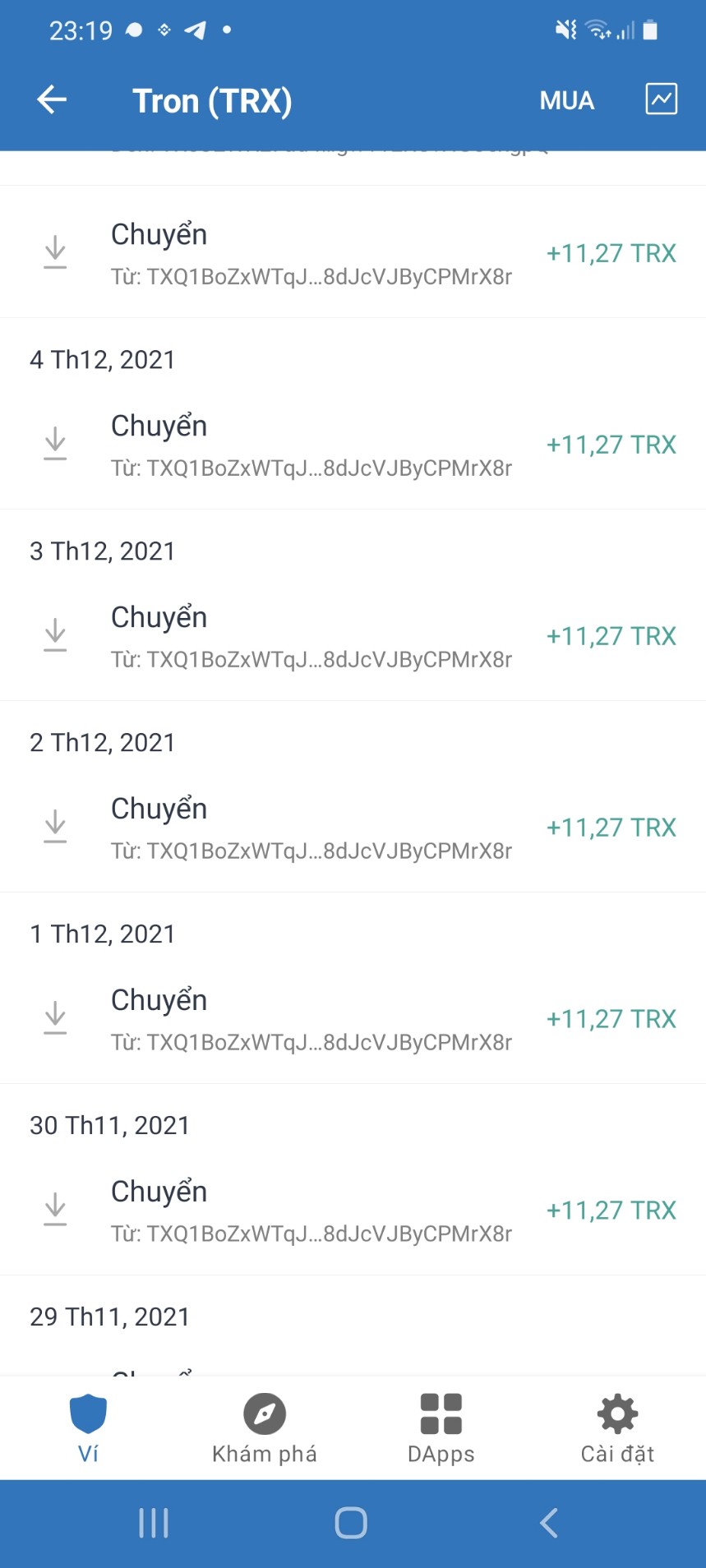Open the transfer dated 4 Th12, 2021
Viewport: 706px width, 1568px height.
click(353, 445)
